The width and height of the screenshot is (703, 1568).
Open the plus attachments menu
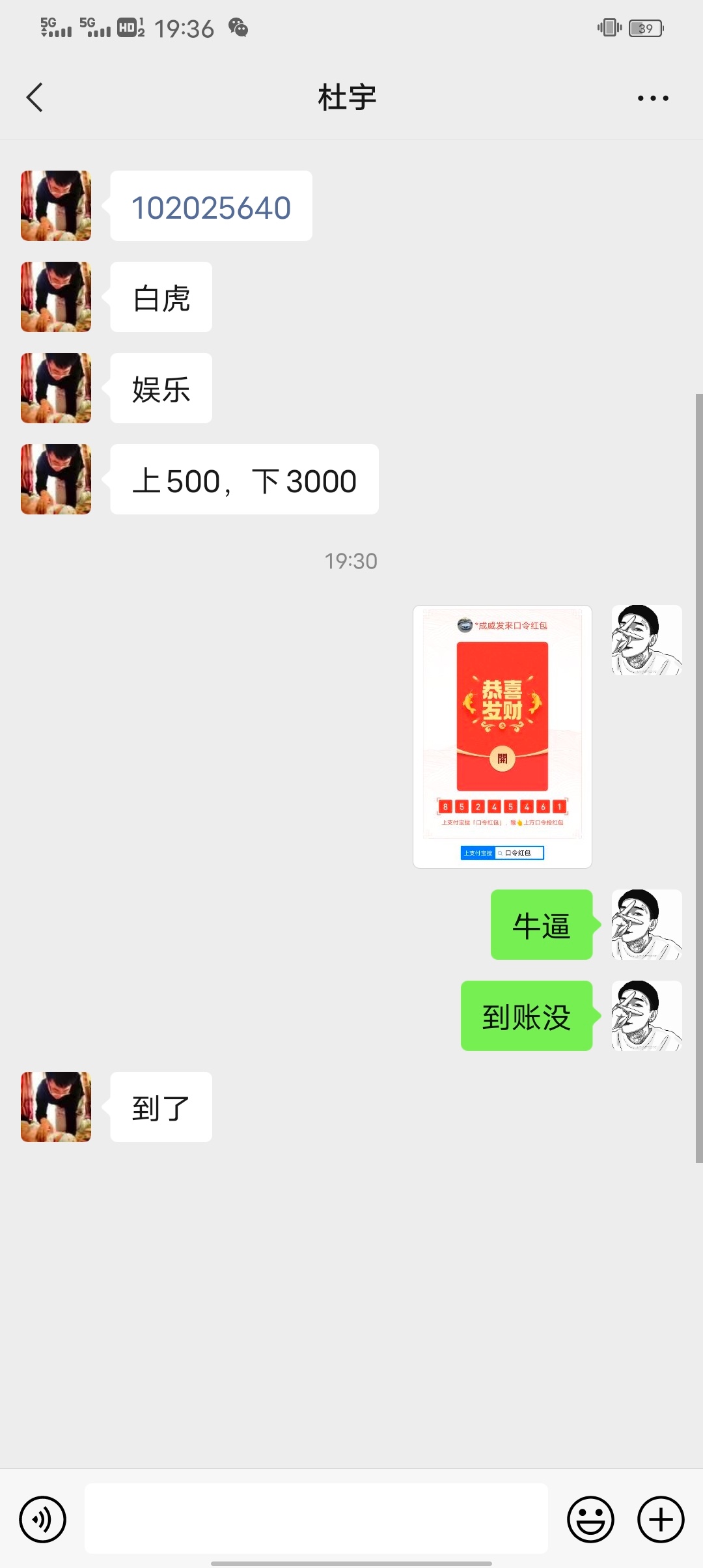point(660,1519)
